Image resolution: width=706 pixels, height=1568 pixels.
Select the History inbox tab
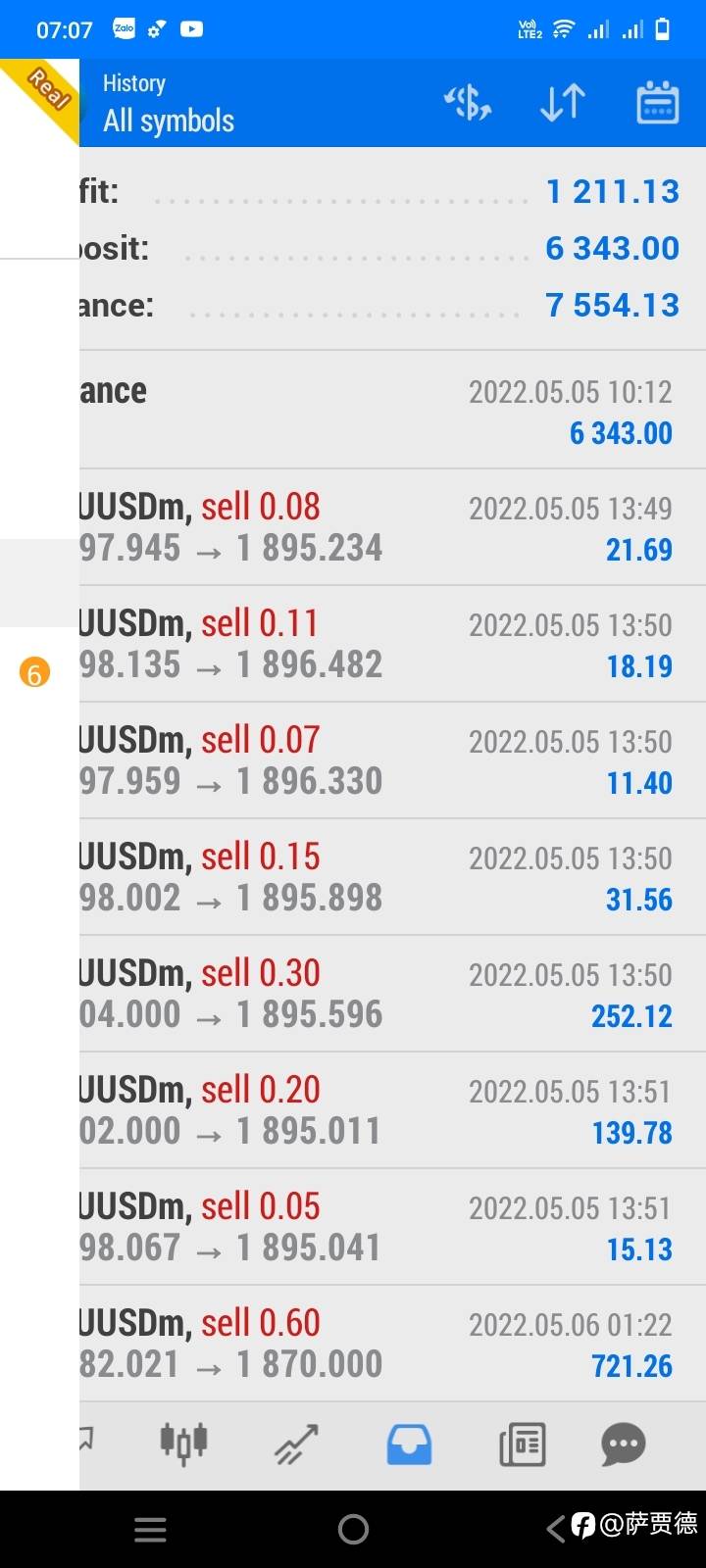coord(409,1444)
